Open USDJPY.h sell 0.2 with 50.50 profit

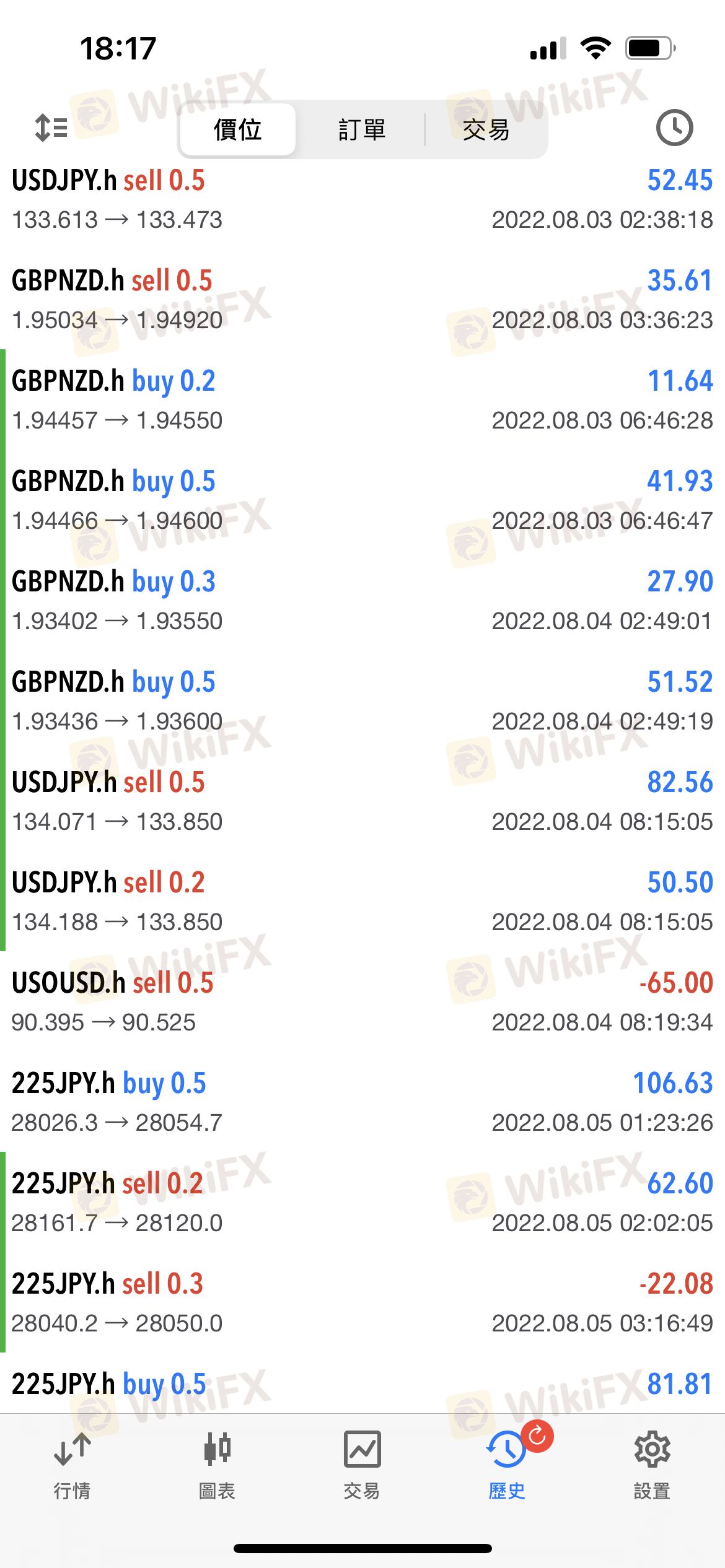362,902
